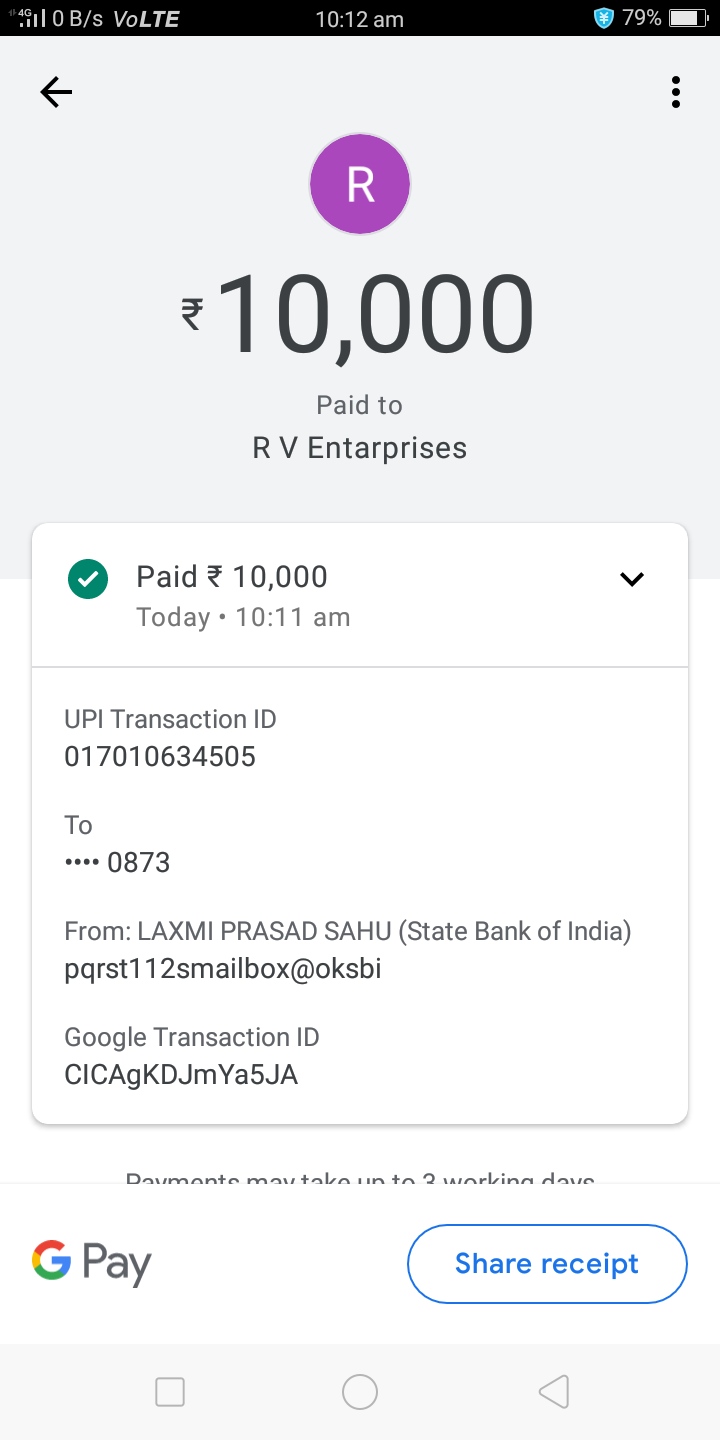Open R V Entarprises profile avatar
This screenshot has width=720, height=1440.
click(x=360, y=185)
